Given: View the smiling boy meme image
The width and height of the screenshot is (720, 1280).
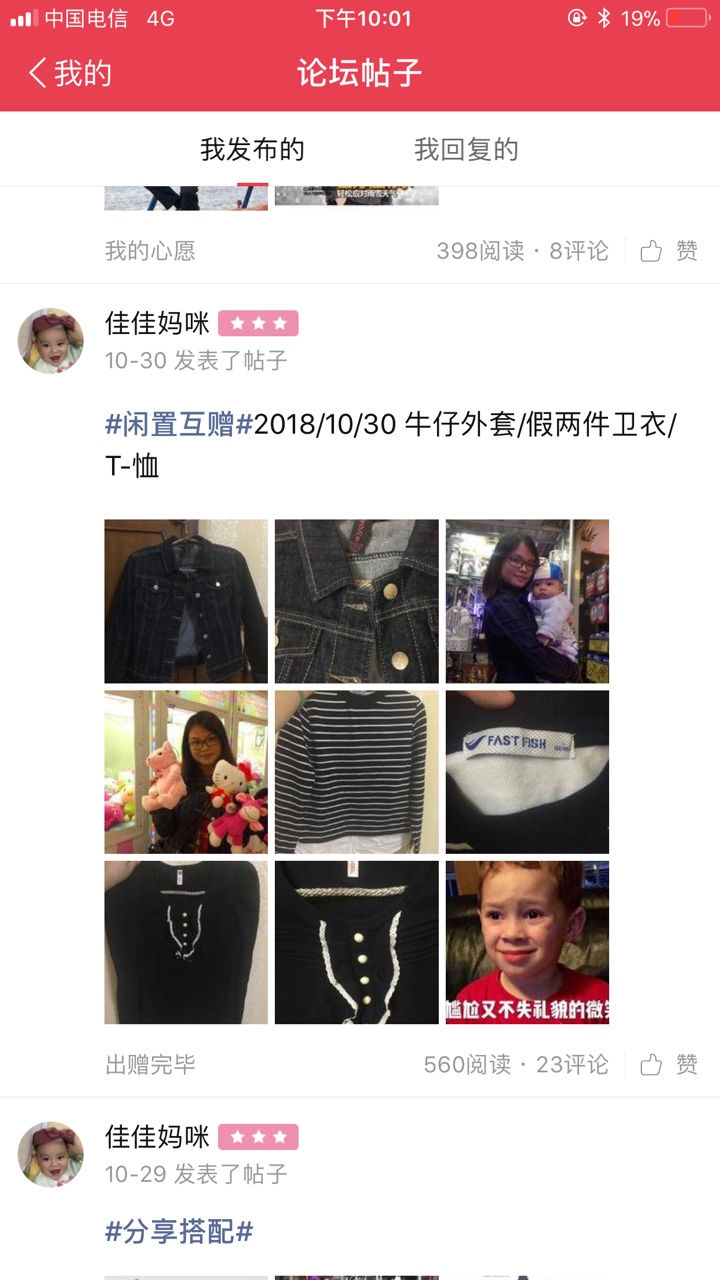Looking at the screenshot, I should click(x=527, y=942).
